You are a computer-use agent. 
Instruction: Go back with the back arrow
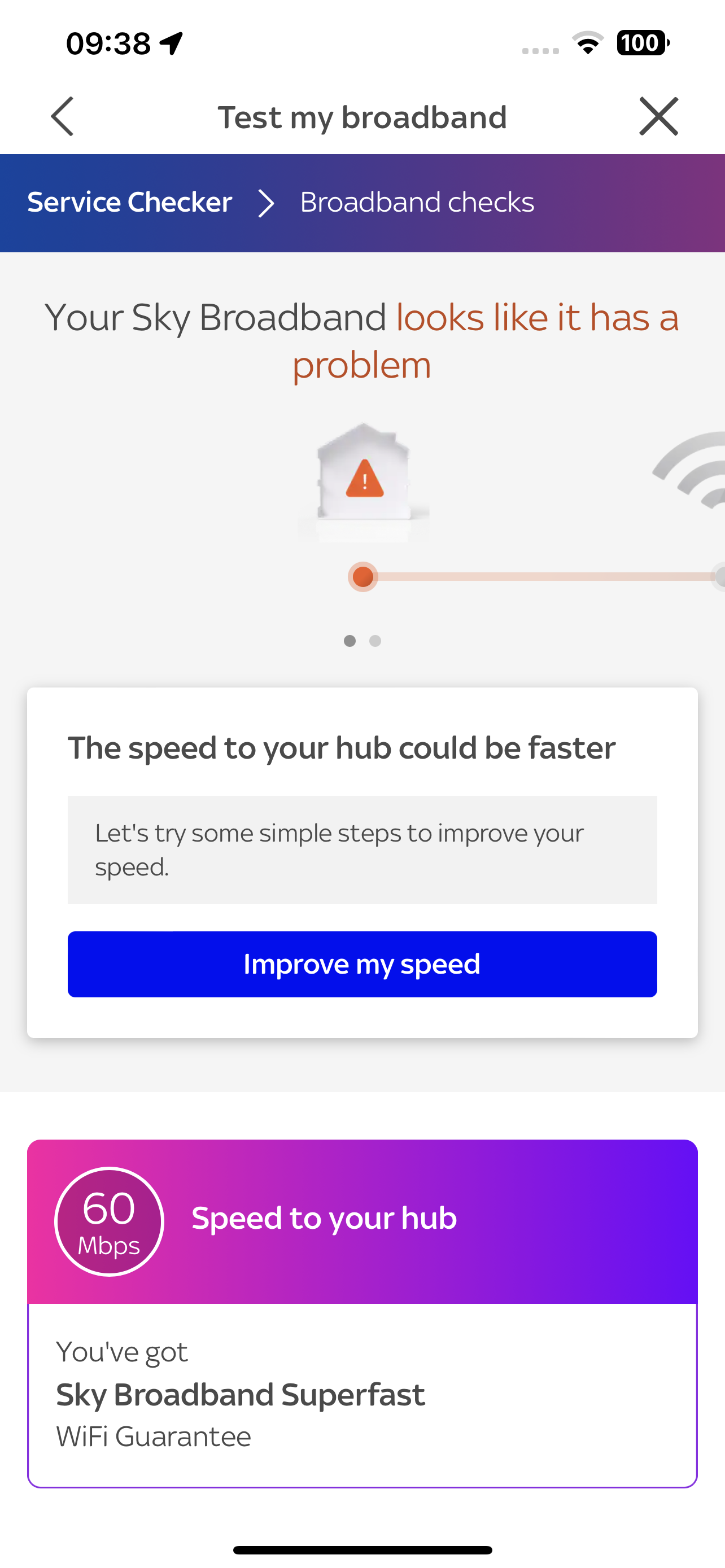coord(62,116)
